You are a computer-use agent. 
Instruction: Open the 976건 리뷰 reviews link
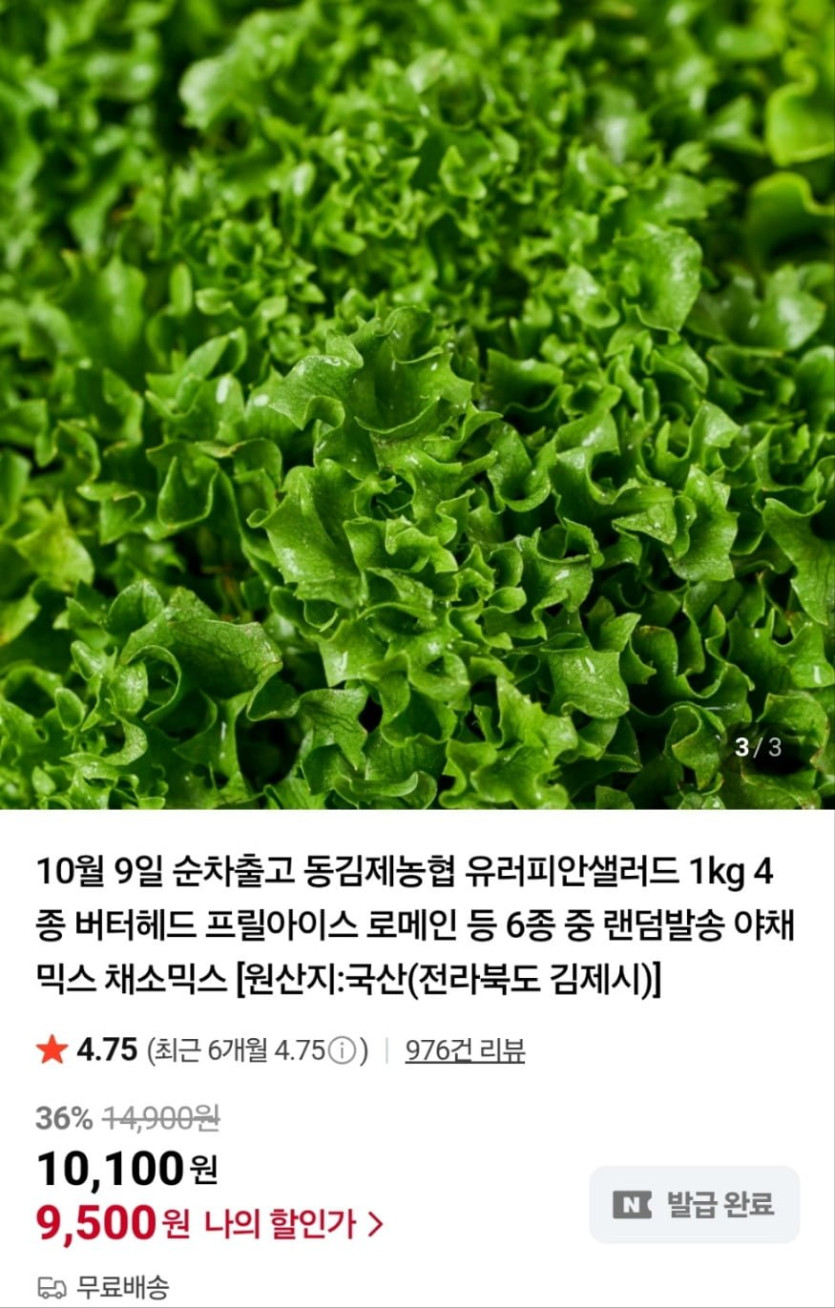[x=465, y=1050]
